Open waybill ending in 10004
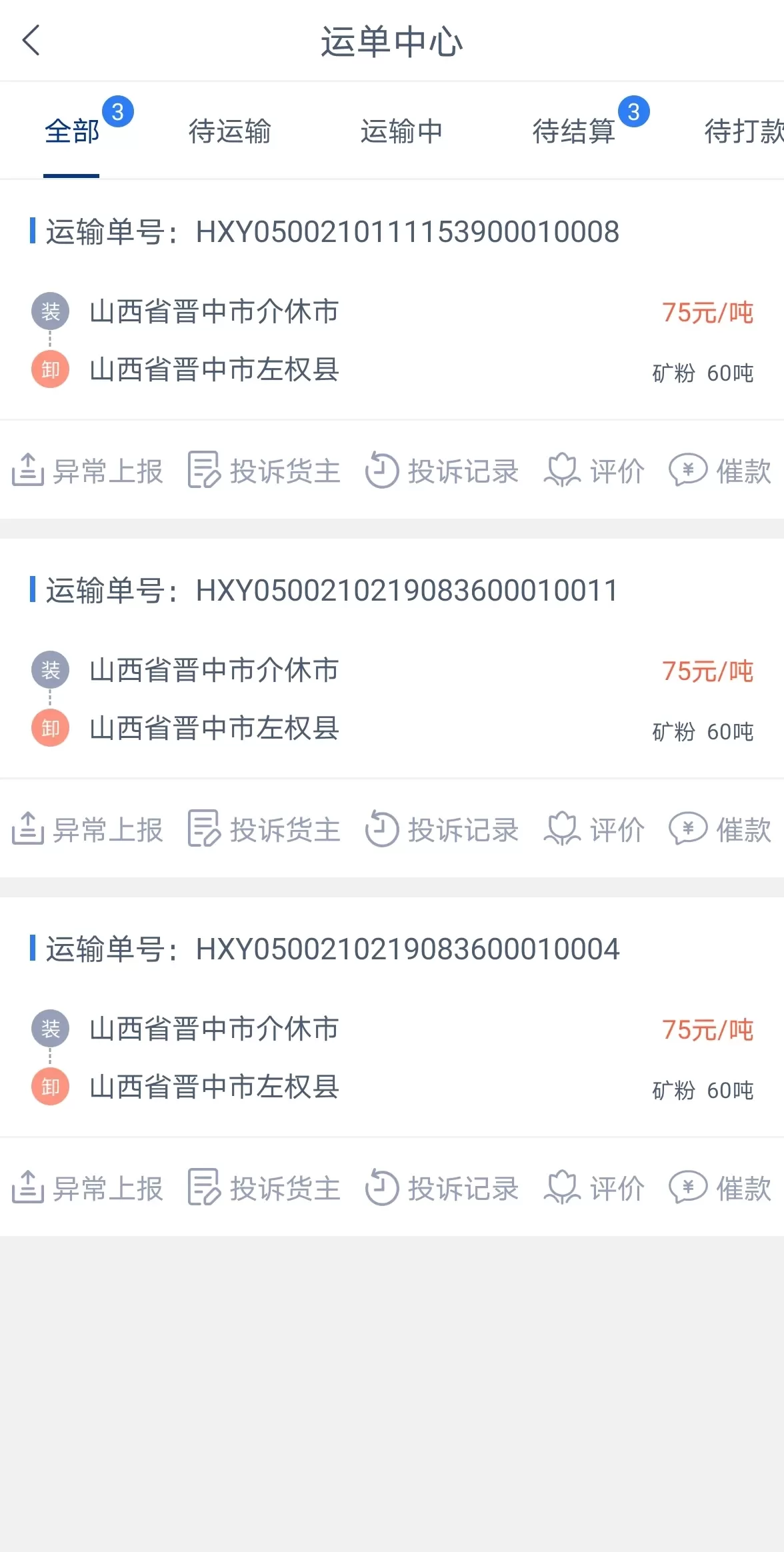The height and width of the screenshot is (1552, 784). [392, 1017]
